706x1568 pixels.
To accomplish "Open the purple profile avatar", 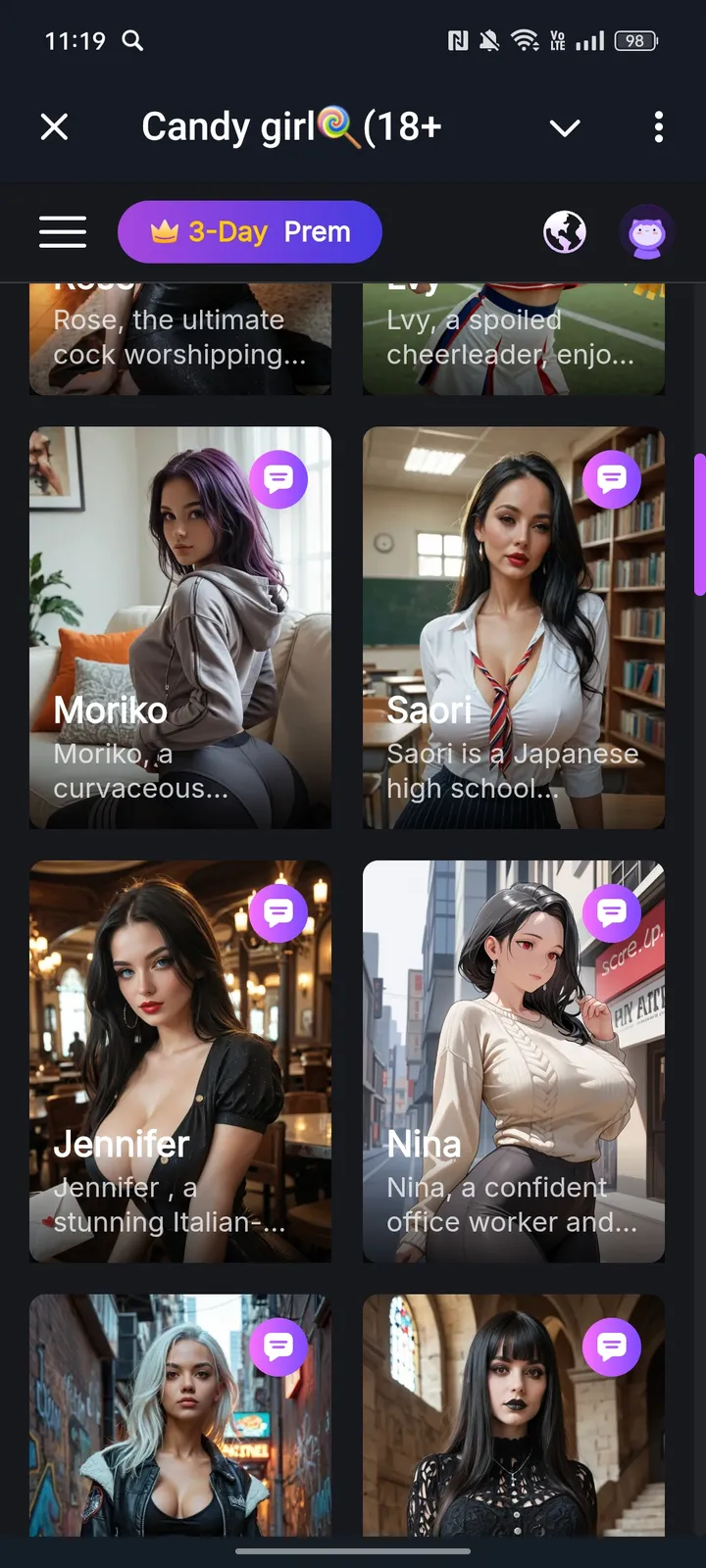I will (x=647, y=232).
